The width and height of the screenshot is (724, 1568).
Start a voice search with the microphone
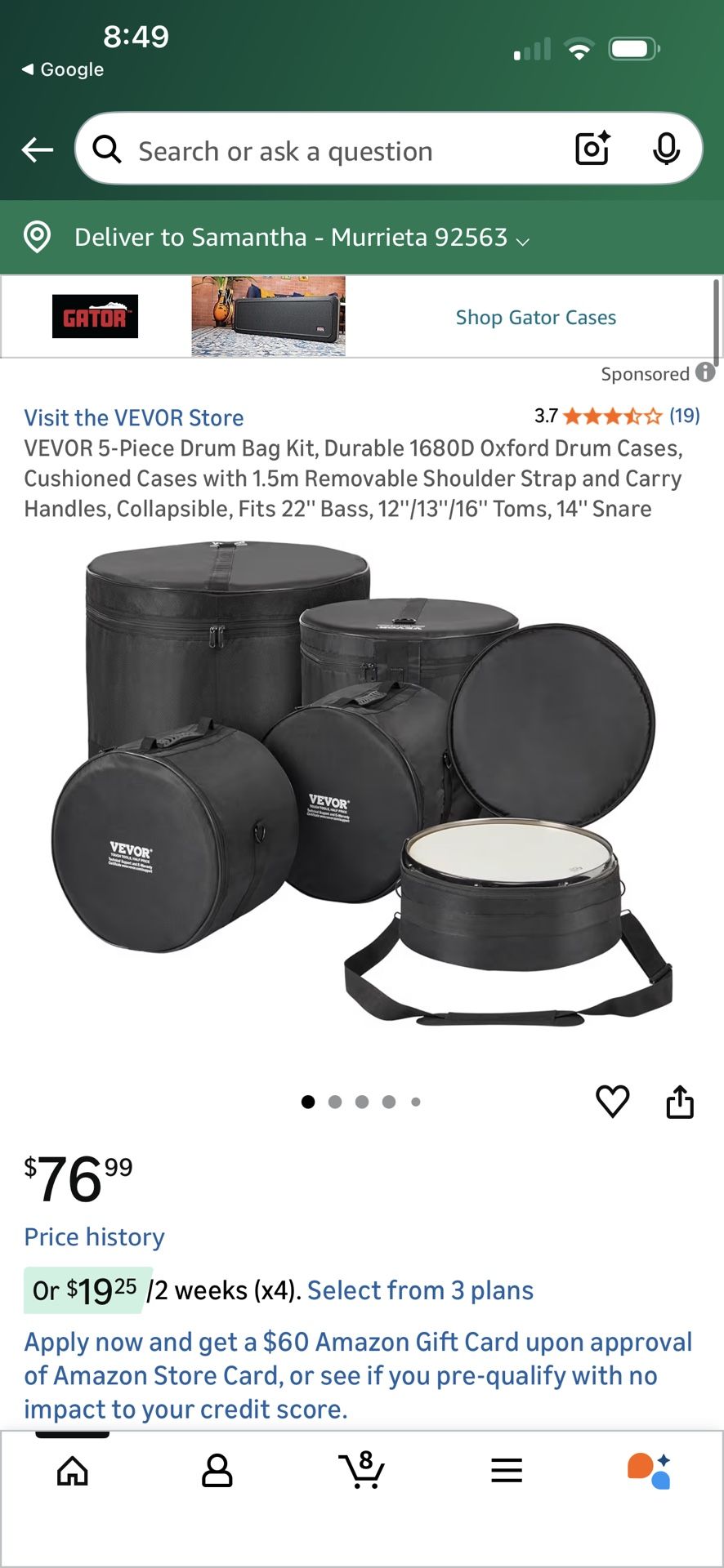[668, 149]
